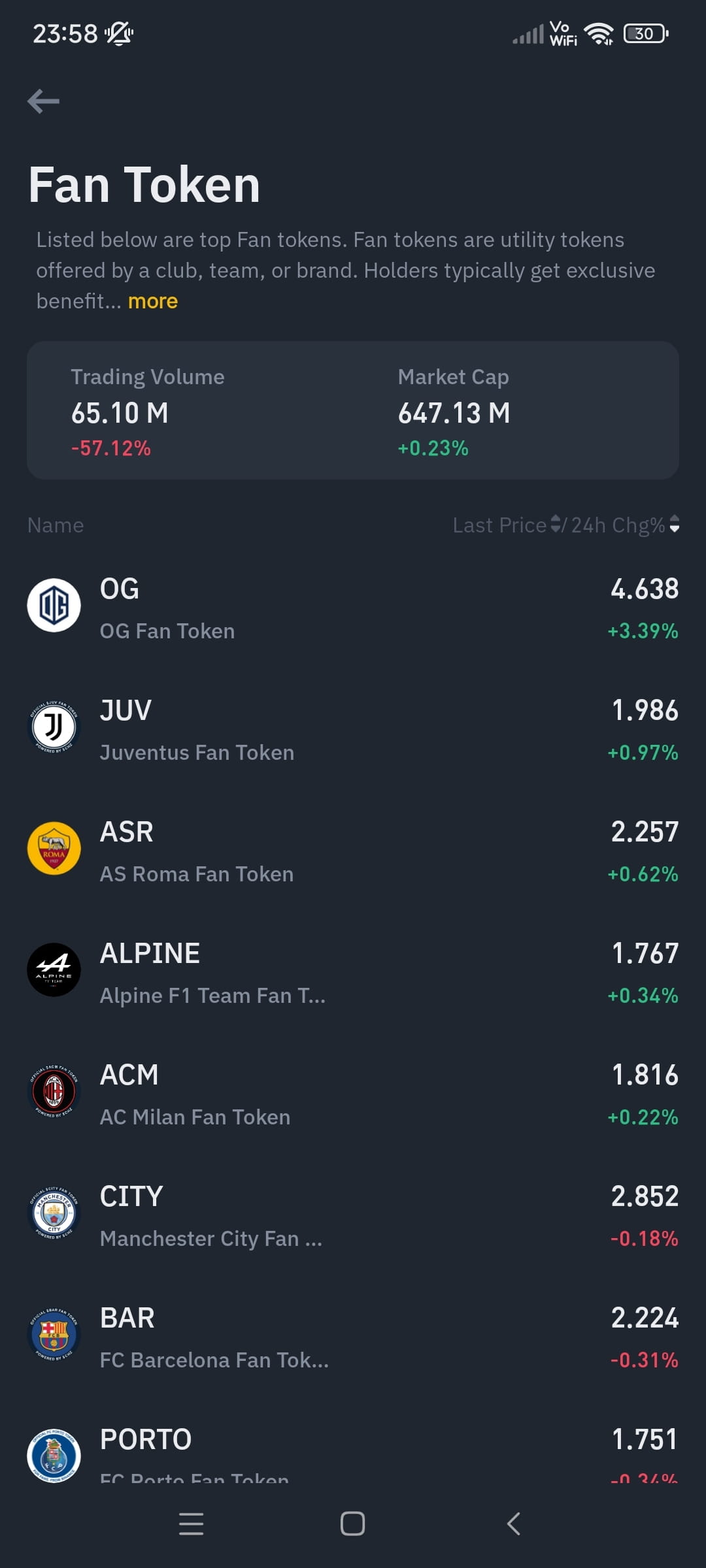Viewport: 706px width, 1568px height.
Task: Expand the truncated Fan Token description
Action: [x=152, y=301]
